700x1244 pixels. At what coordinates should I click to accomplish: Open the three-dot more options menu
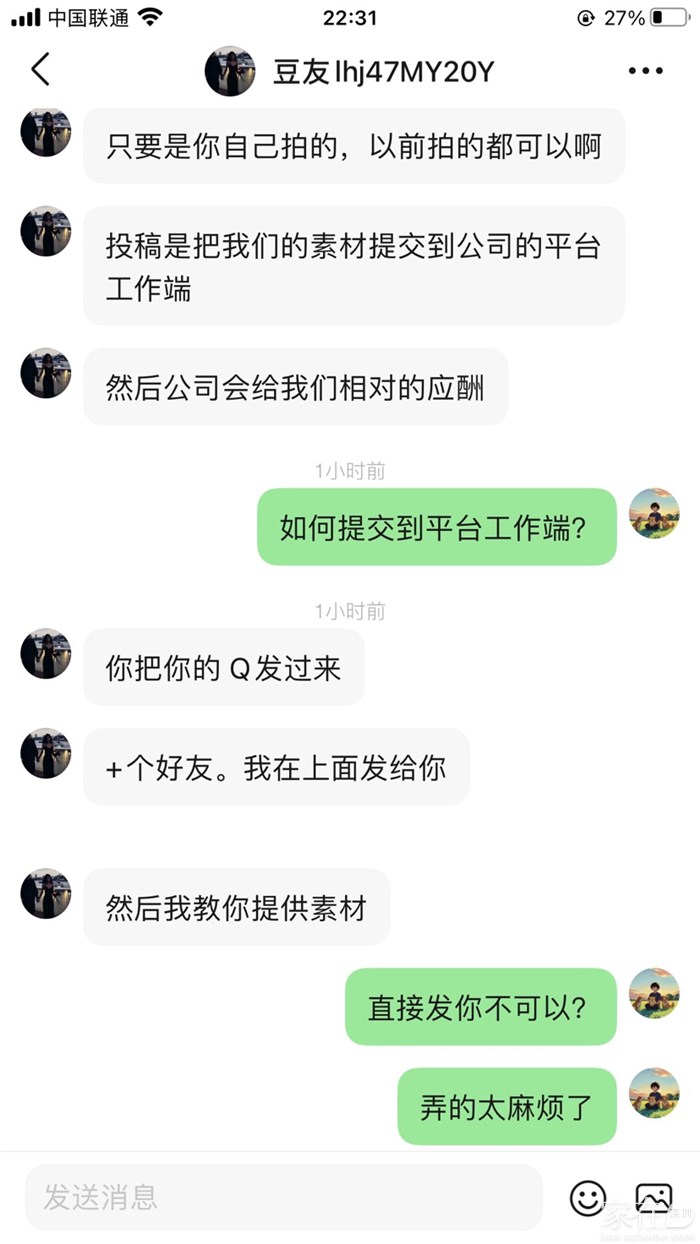645,71
